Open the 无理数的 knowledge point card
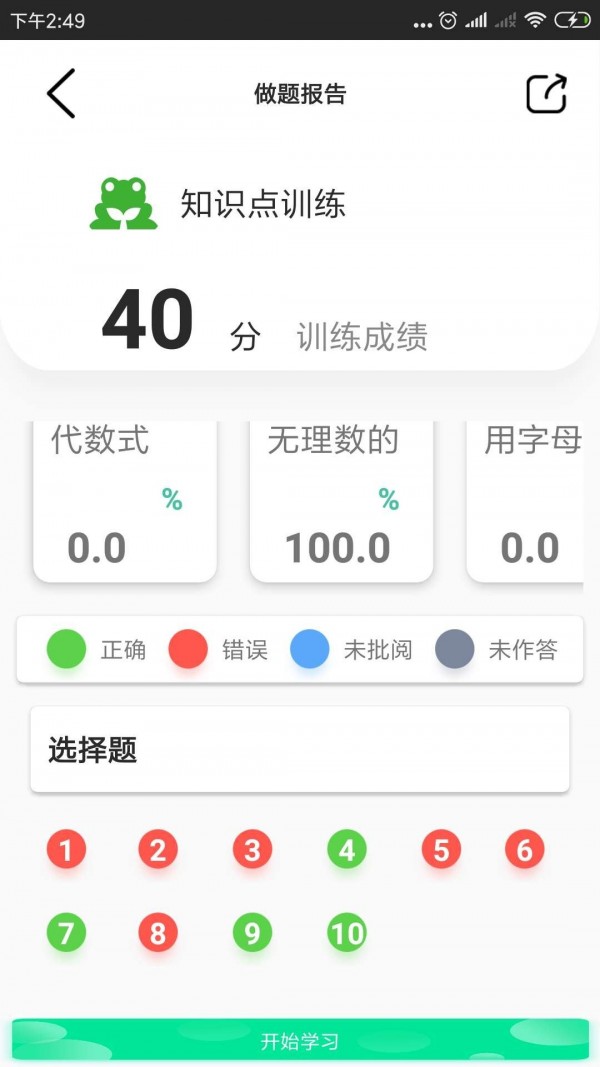Screen dimensions: 600x1067 pos(341,500)
